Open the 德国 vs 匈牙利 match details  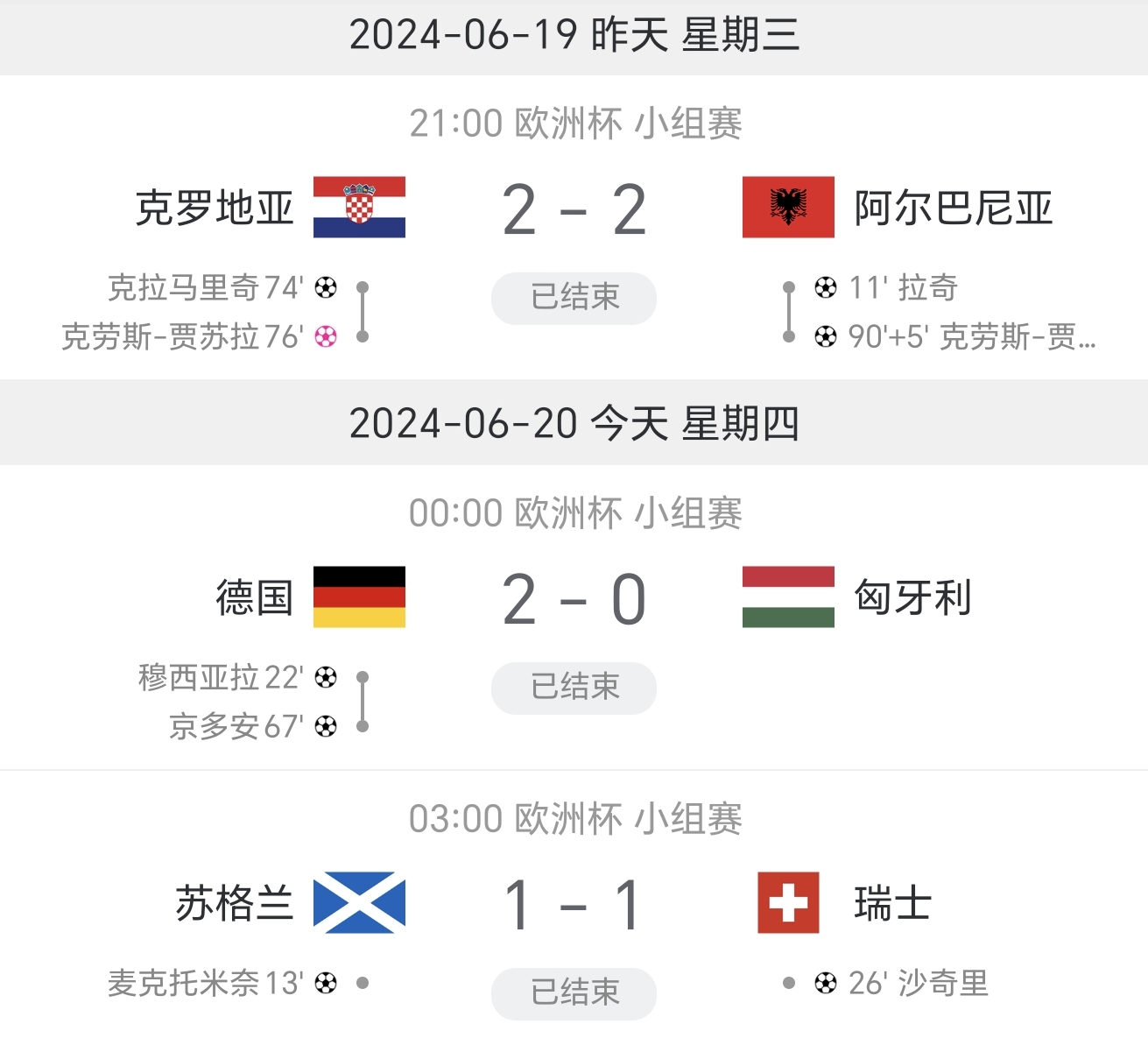pyautogui.click(x=574, y=601)
